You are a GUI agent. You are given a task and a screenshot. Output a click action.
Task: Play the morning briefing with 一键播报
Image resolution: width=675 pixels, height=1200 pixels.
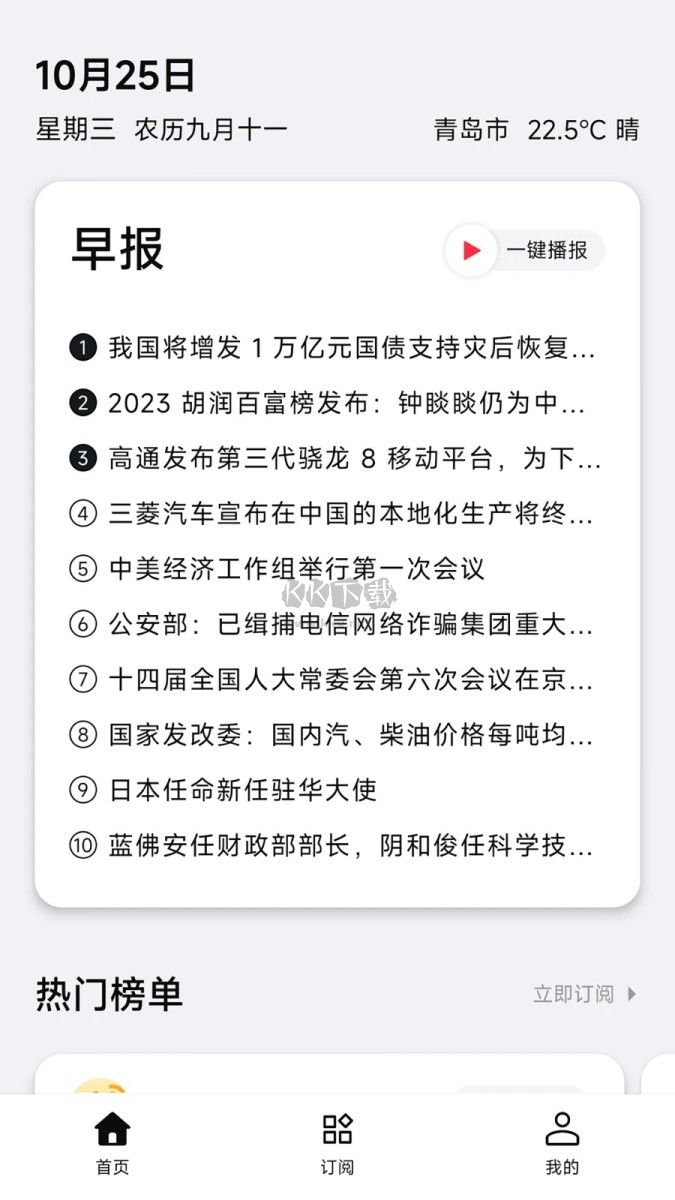click(525, 250)
